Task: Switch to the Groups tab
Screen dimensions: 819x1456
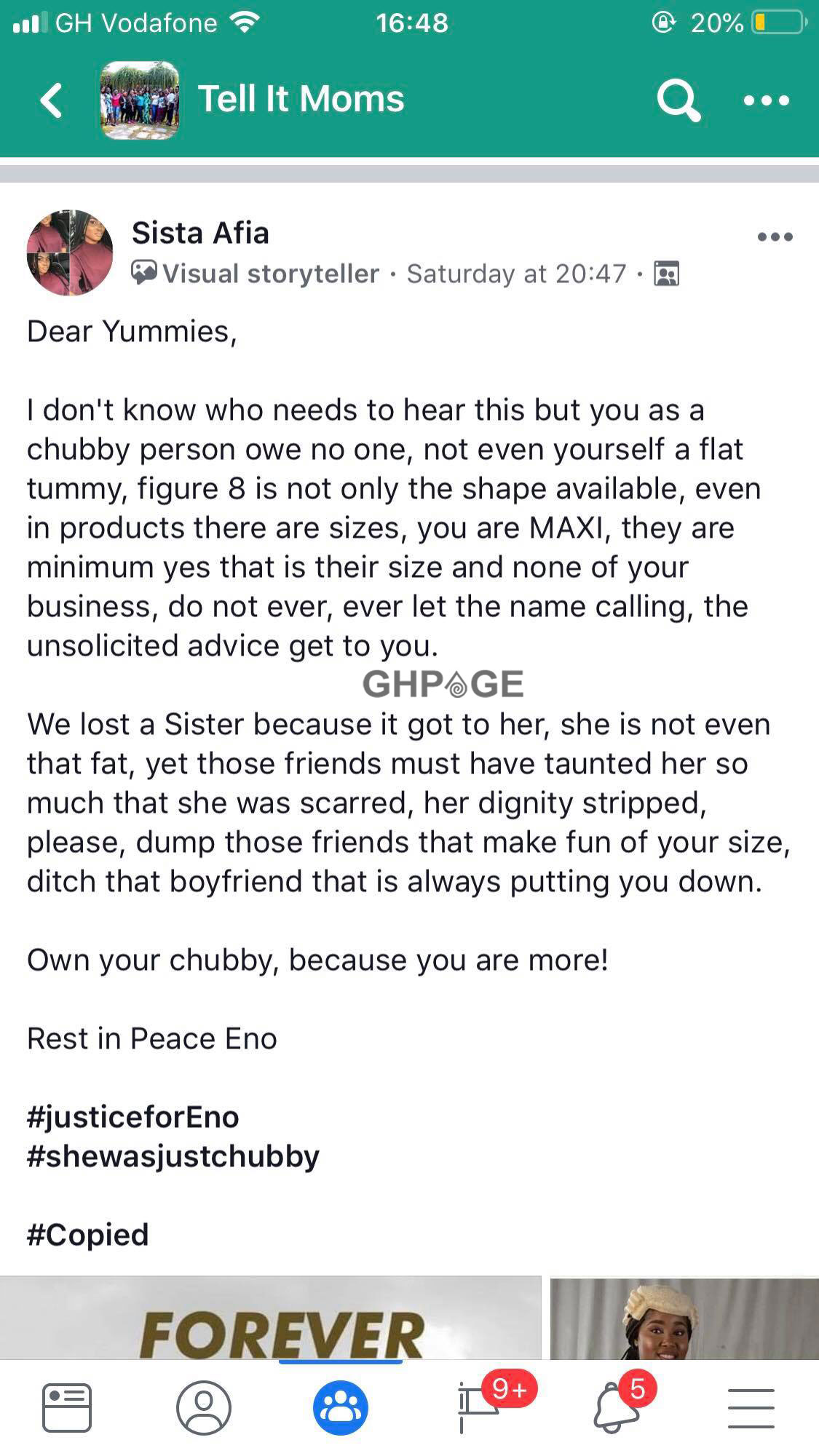Action: (x=341, y=1407)
